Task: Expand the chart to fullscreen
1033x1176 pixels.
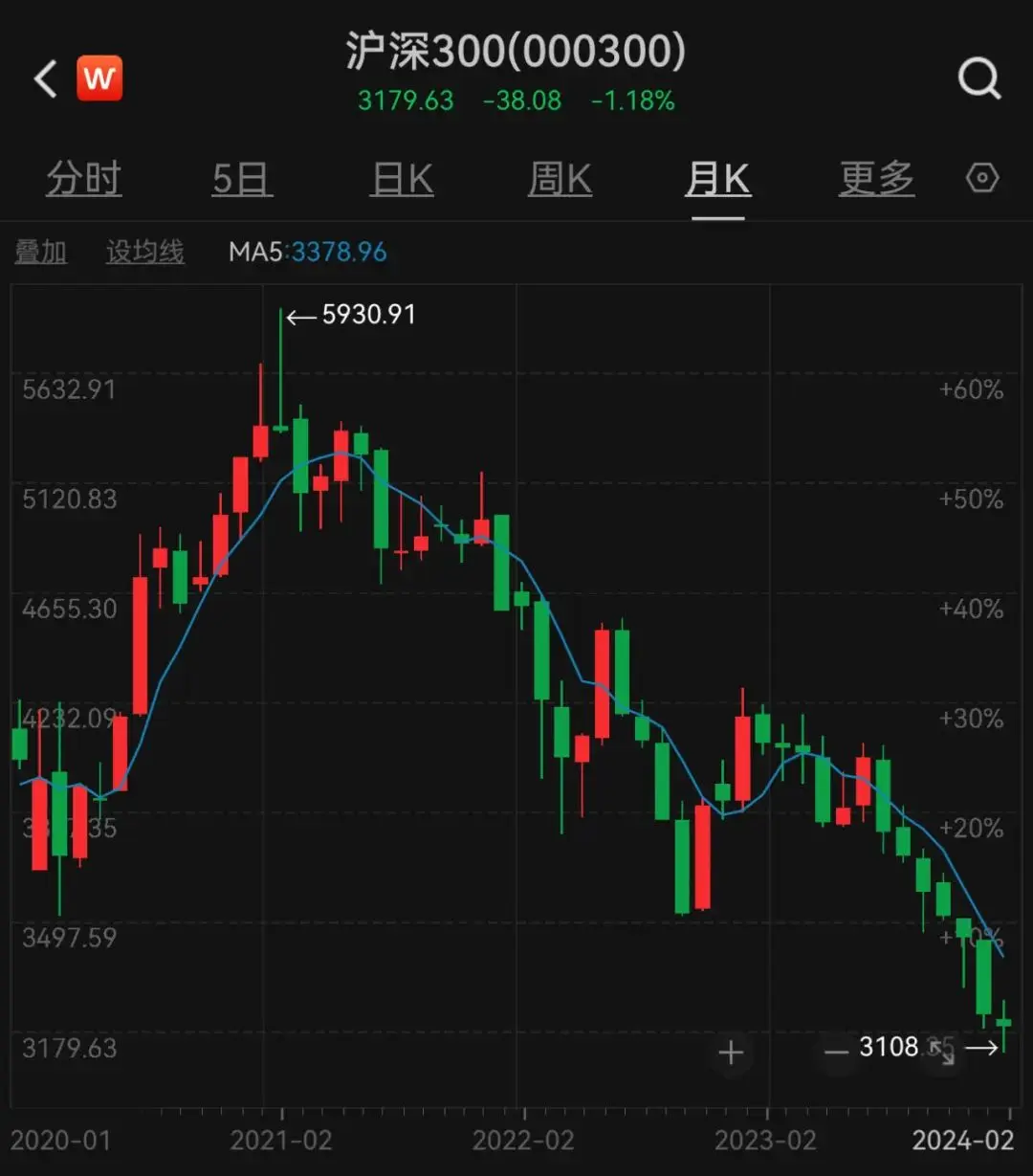Action: pos(942,1053)
